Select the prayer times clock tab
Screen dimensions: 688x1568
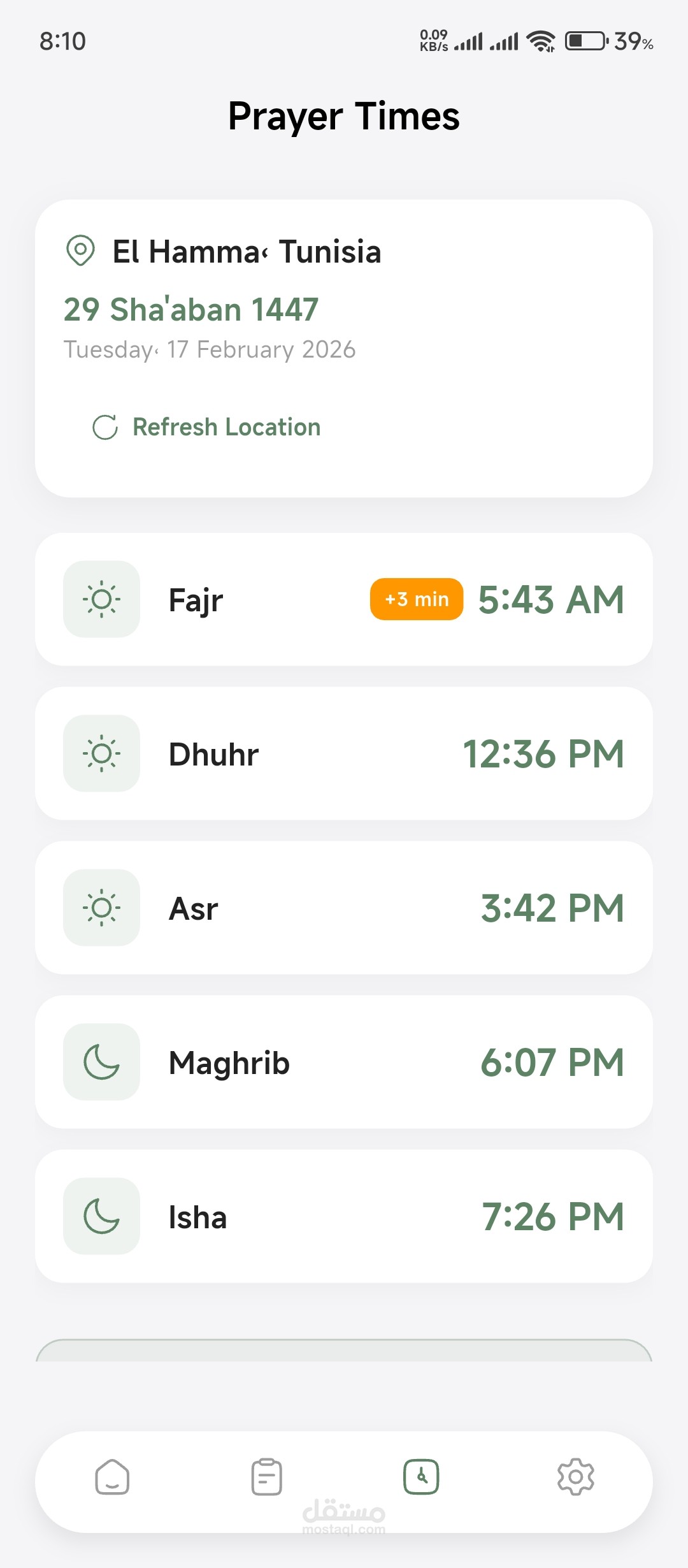[421, 1477]
